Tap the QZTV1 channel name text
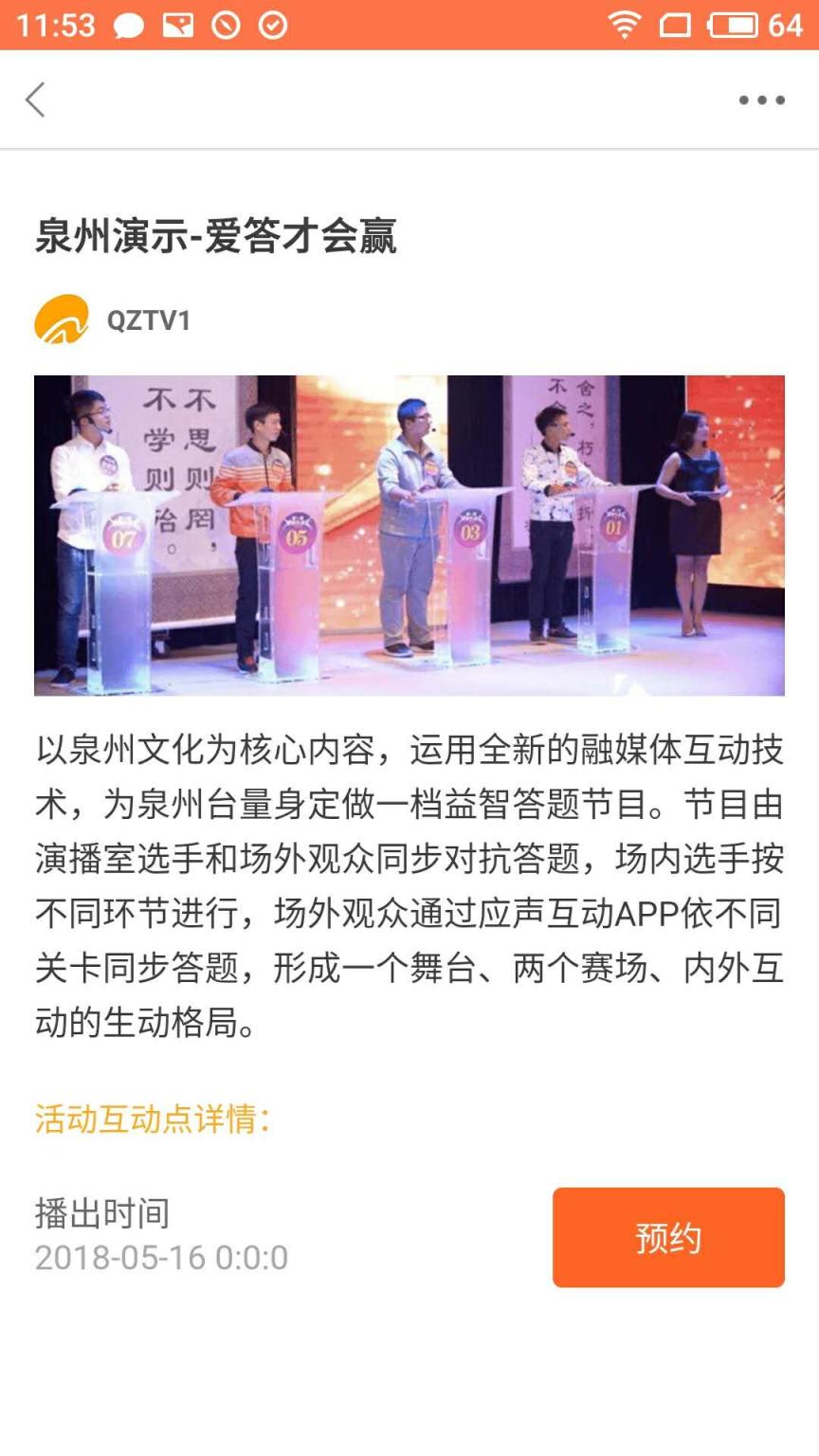 coord(147,322)
